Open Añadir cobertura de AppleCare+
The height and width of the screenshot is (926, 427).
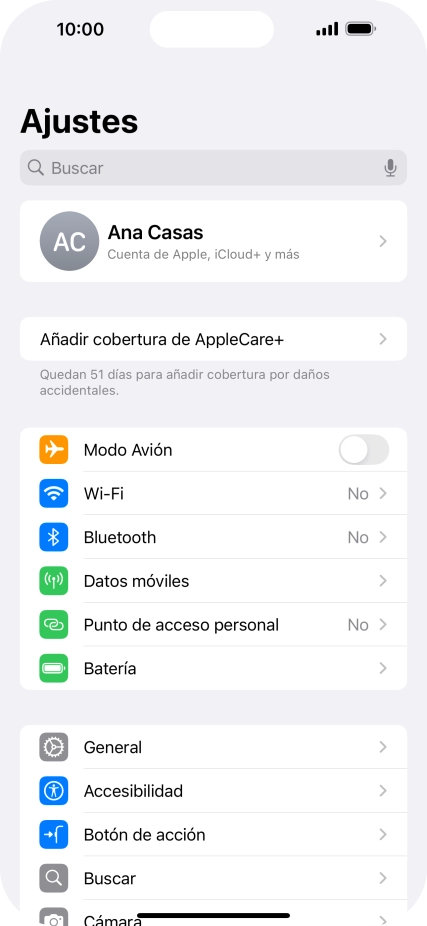[x=213, y=339]
